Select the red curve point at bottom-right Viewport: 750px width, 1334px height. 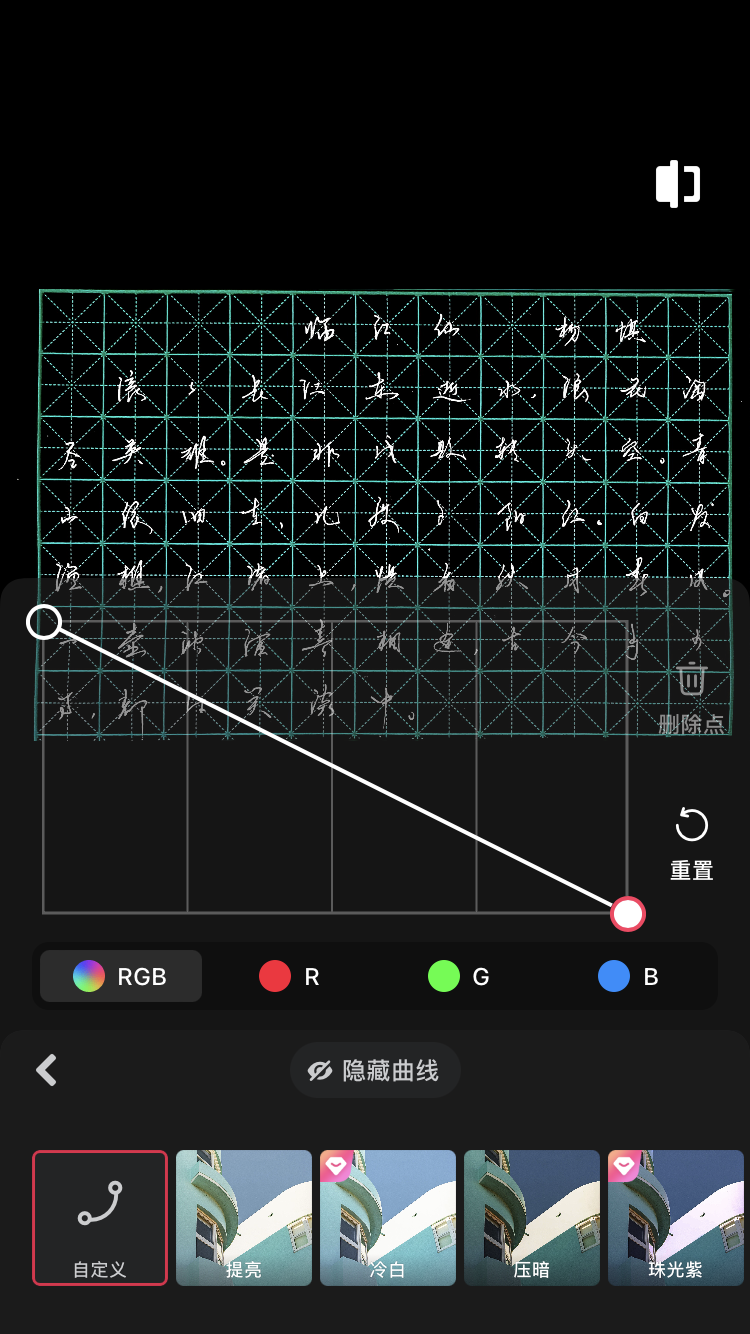(x=627, y=913)
